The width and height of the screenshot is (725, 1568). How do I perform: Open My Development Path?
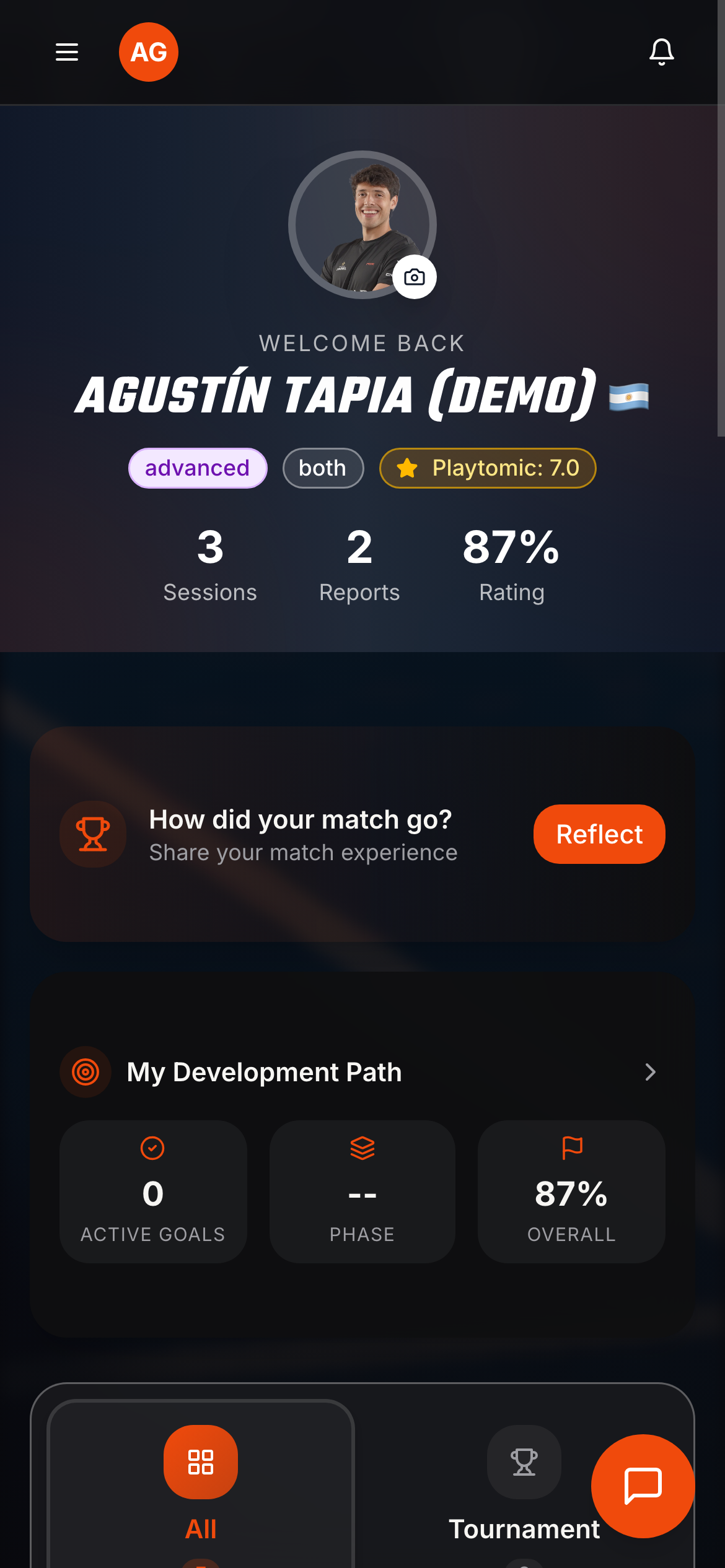point(649,1072)
